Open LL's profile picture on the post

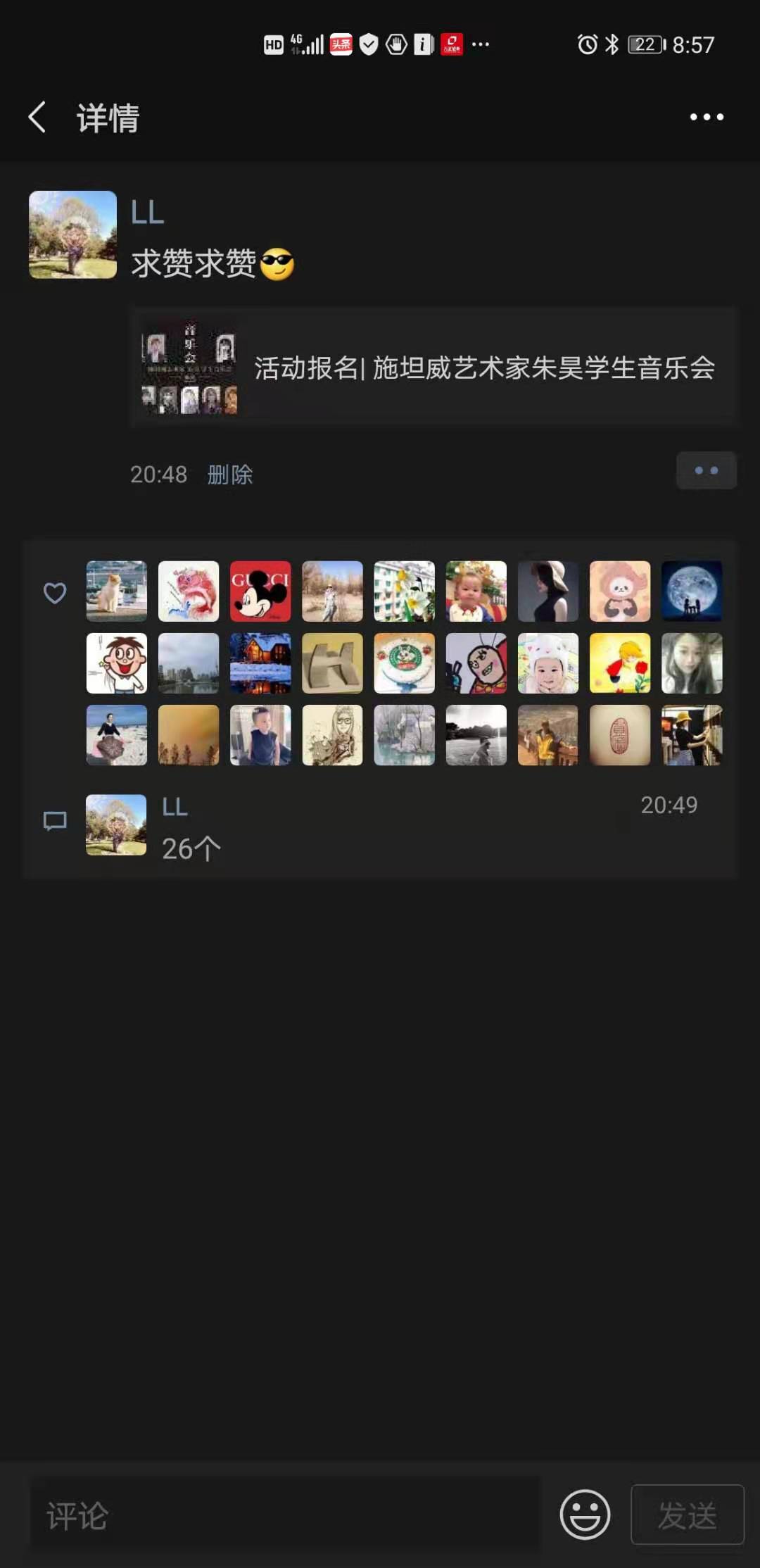(73, 234)
